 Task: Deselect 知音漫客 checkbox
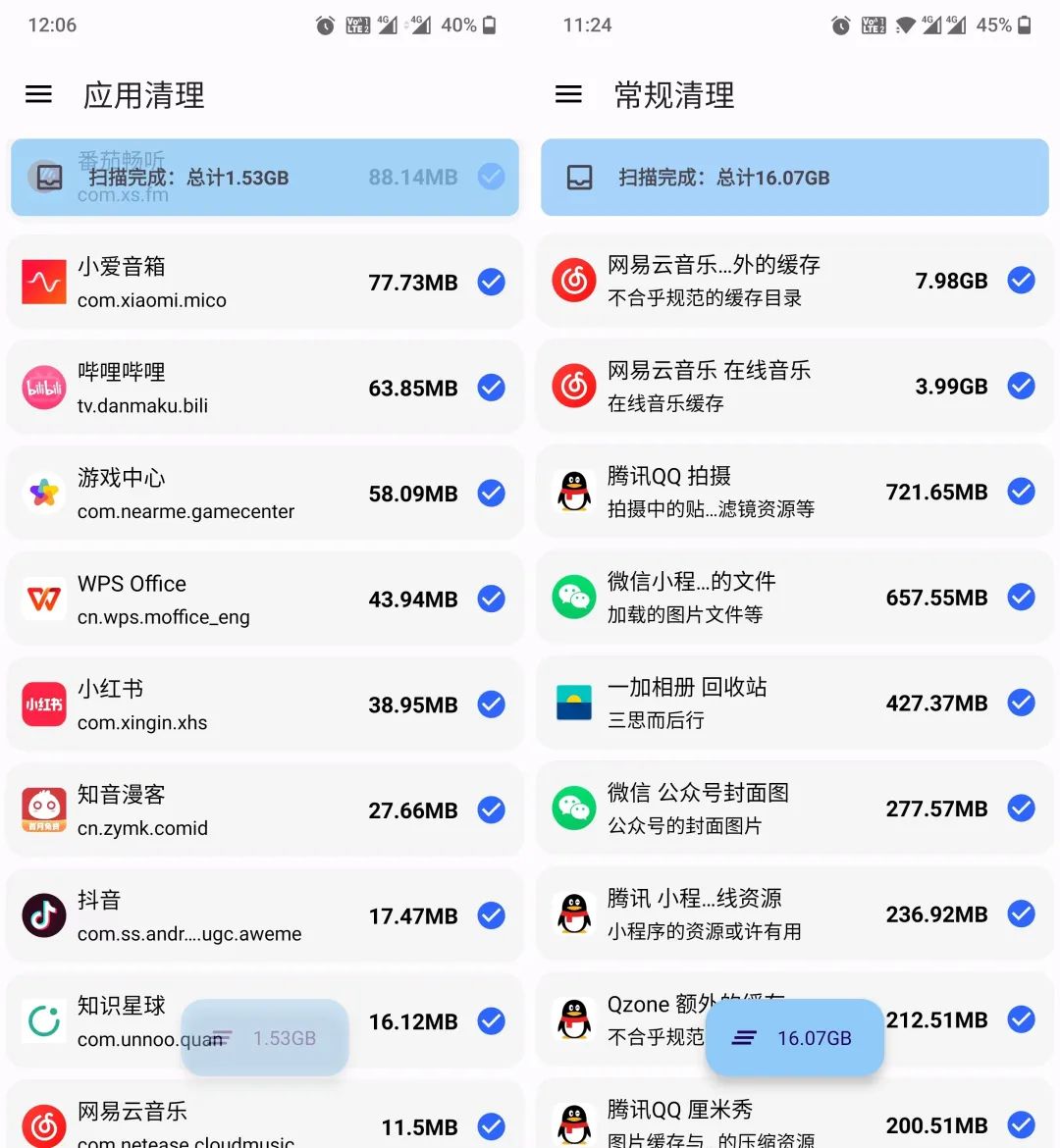click(491, 809)
